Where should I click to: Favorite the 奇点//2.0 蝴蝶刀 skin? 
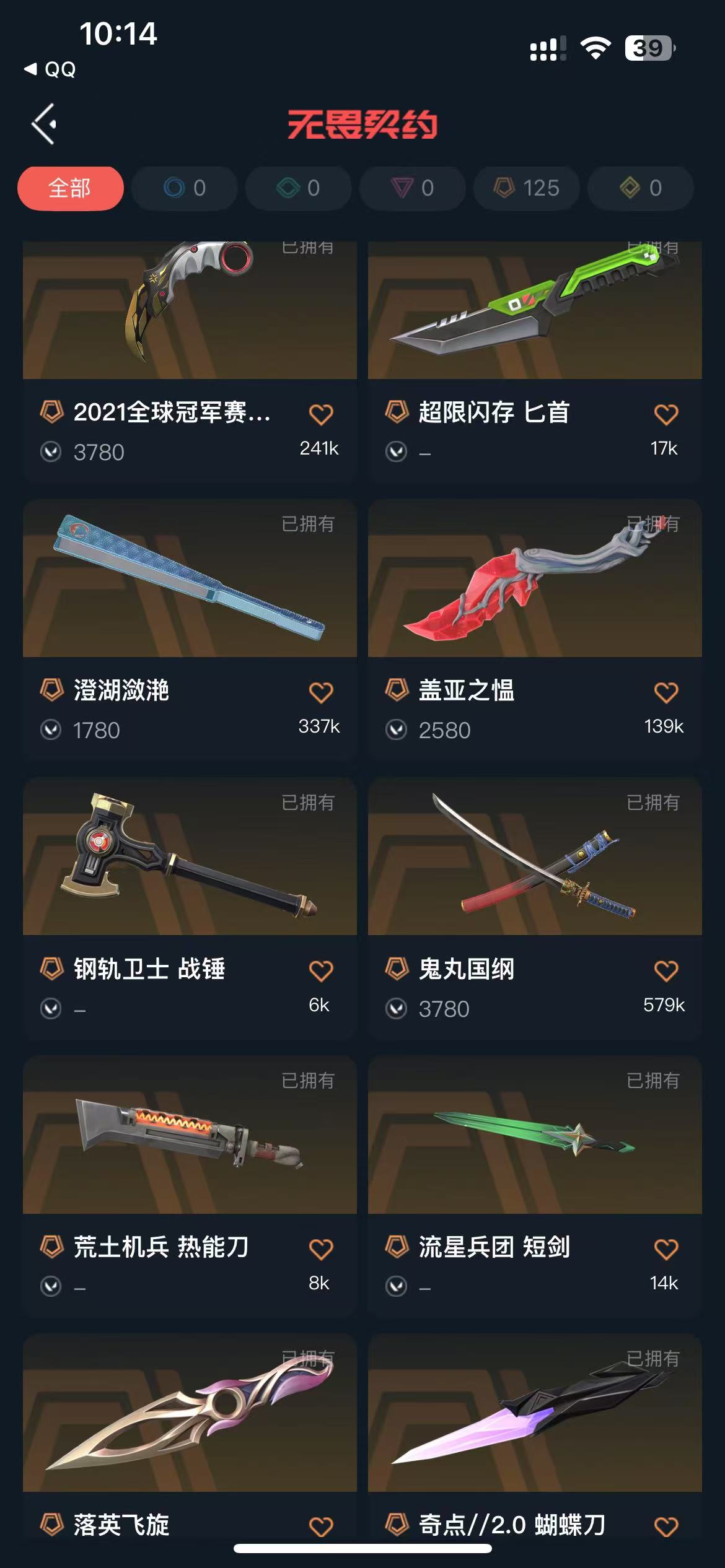pyautogui.click(x=666, y=1527)
